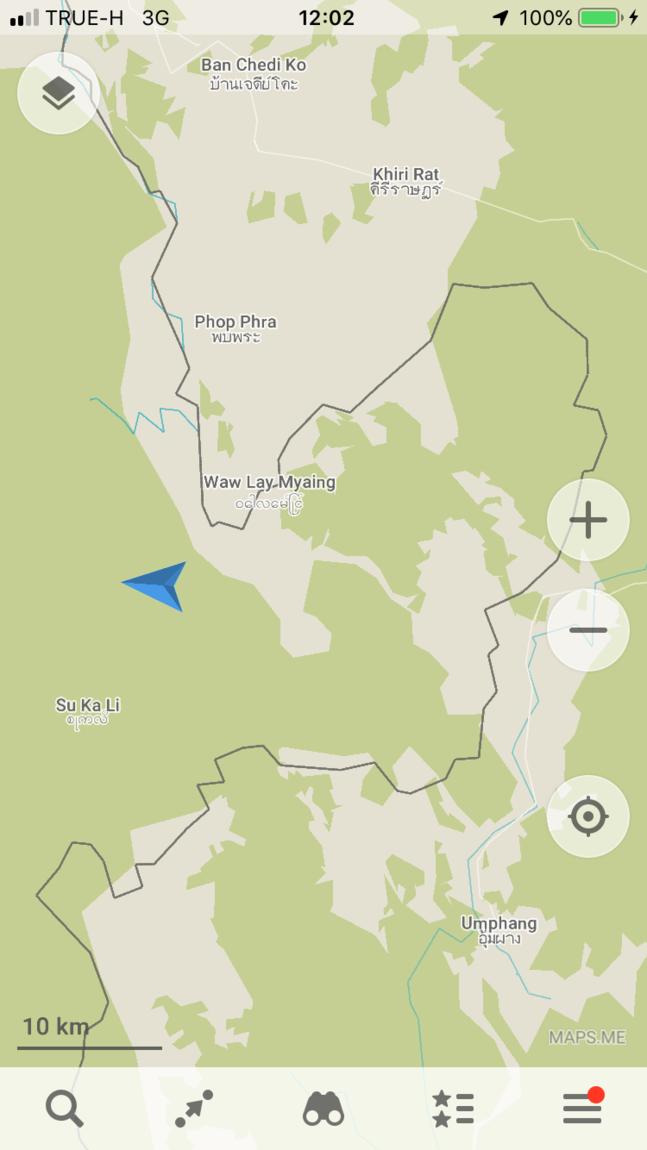Viewport: 647px width, 1150px height.
Task: Open the map layers selector
Action: point(58,93)
